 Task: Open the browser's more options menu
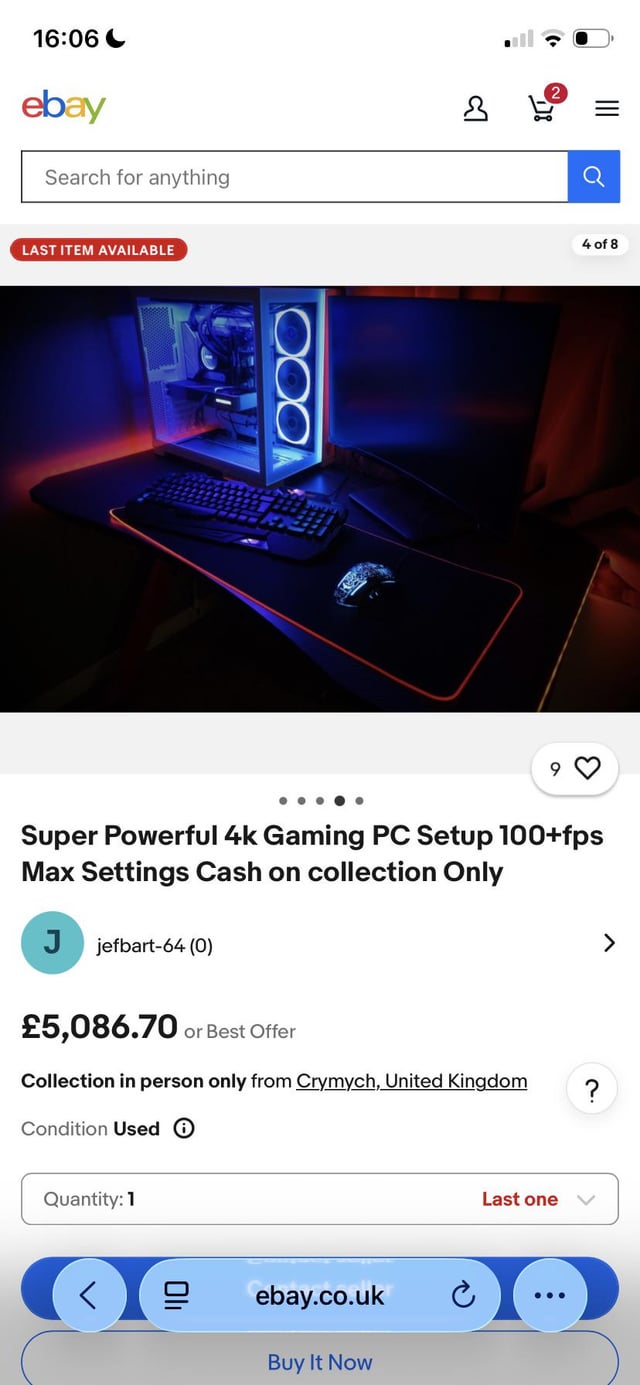(x=549, y=1295)
